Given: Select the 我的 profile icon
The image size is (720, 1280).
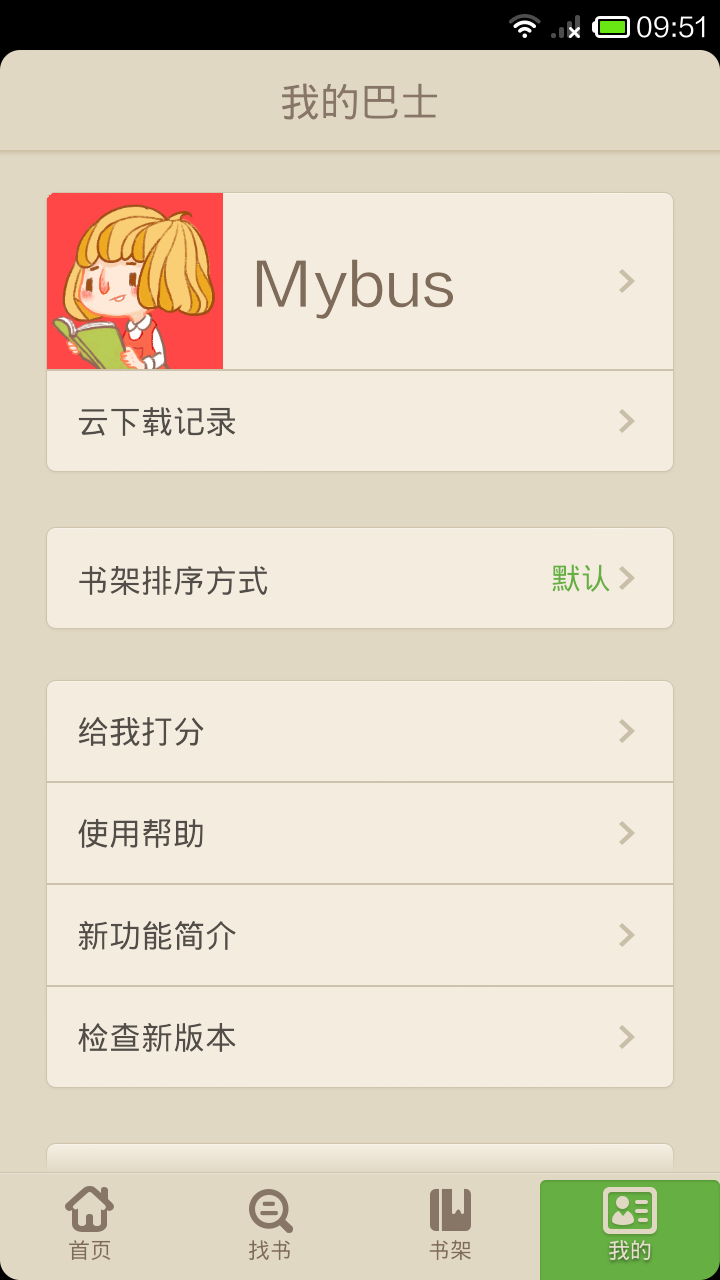Looking at the screenshot, I should click(628, 1210).
